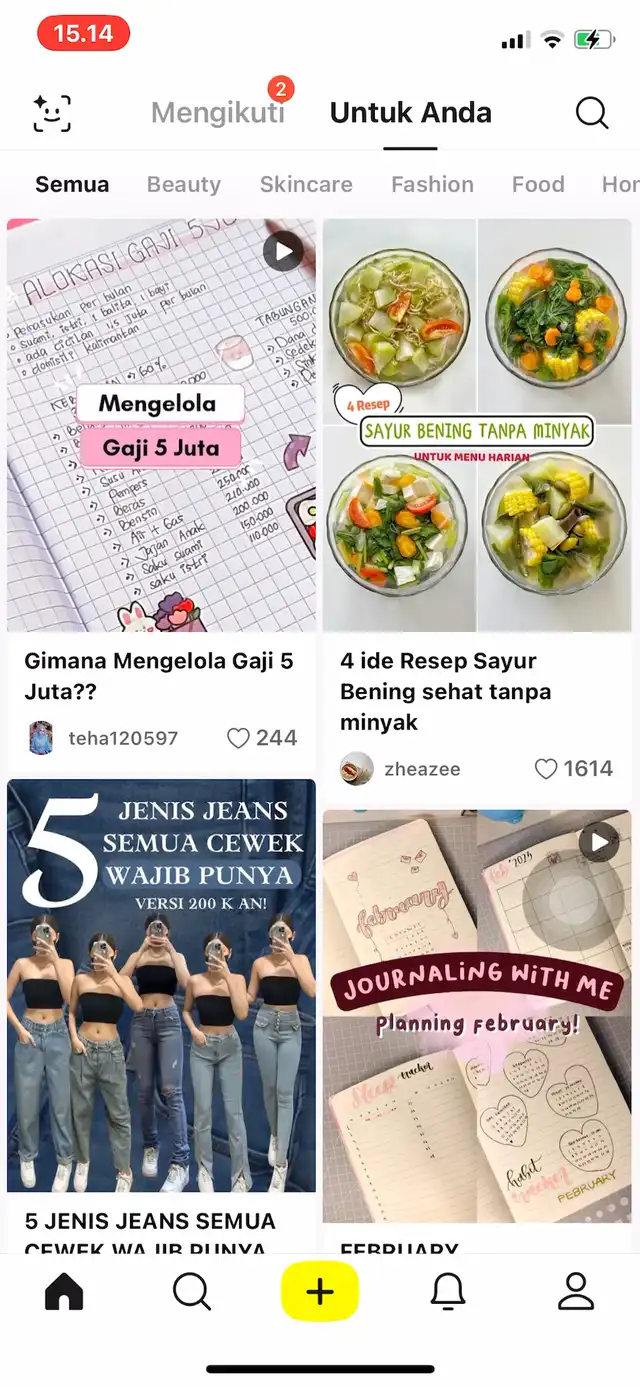
Task: Open the notifications bell
Action: [448, 1291]
